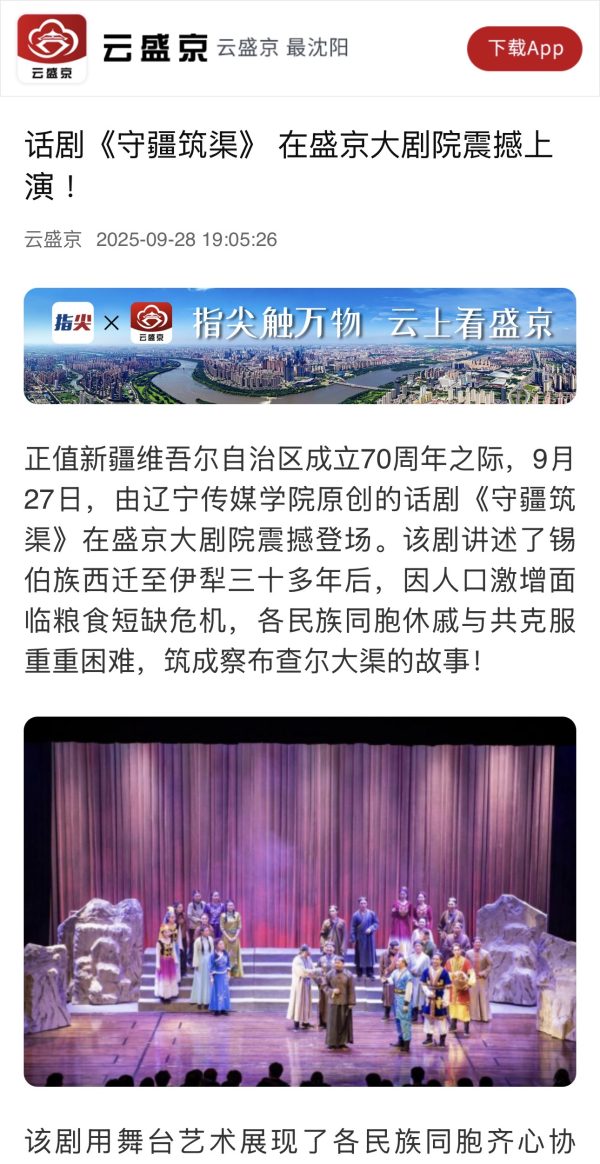View the stage performance photo
Viewport: 600px width, 1164px height.
300,901
